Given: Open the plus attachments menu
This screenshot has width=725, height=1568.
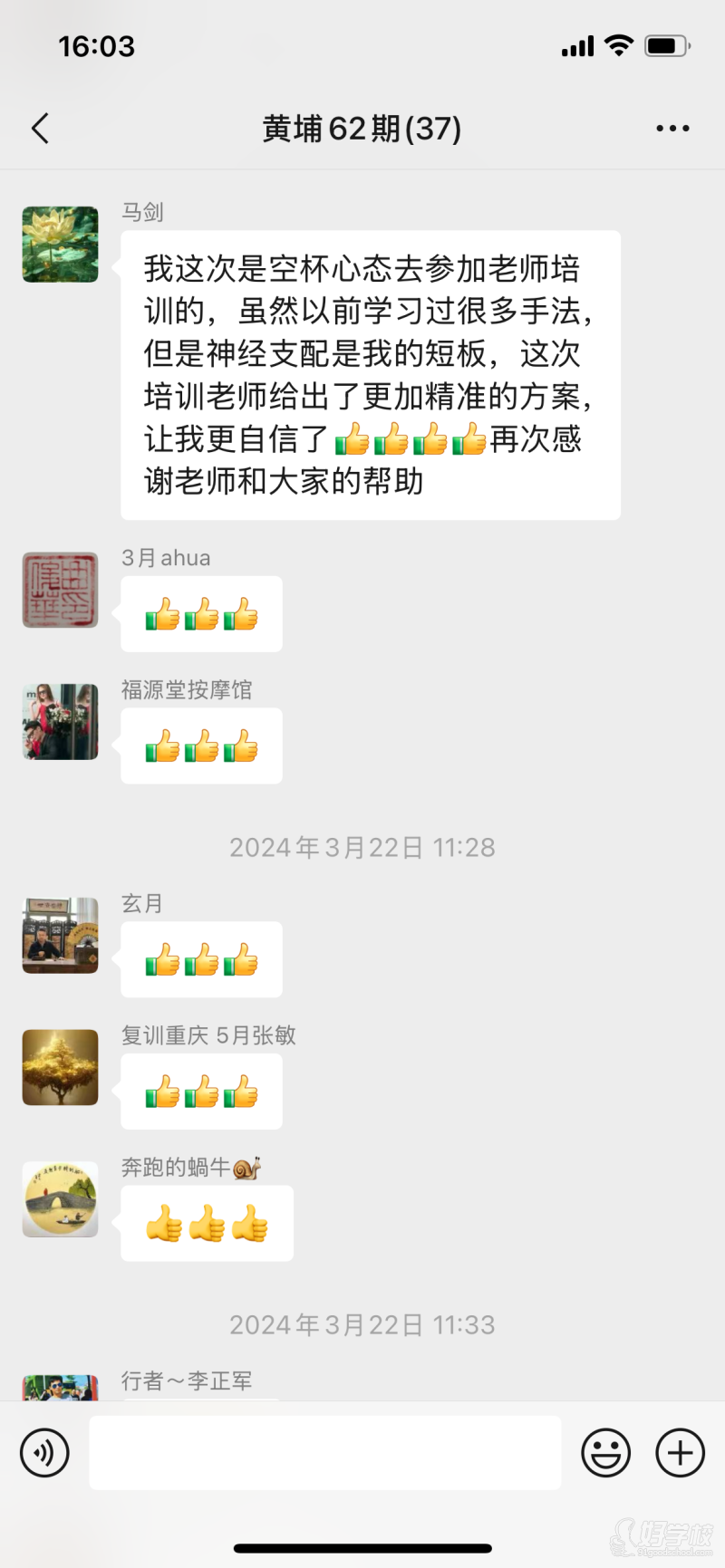Looking at the screenshot, I should pyautogui.click(x=680, y=1453).
